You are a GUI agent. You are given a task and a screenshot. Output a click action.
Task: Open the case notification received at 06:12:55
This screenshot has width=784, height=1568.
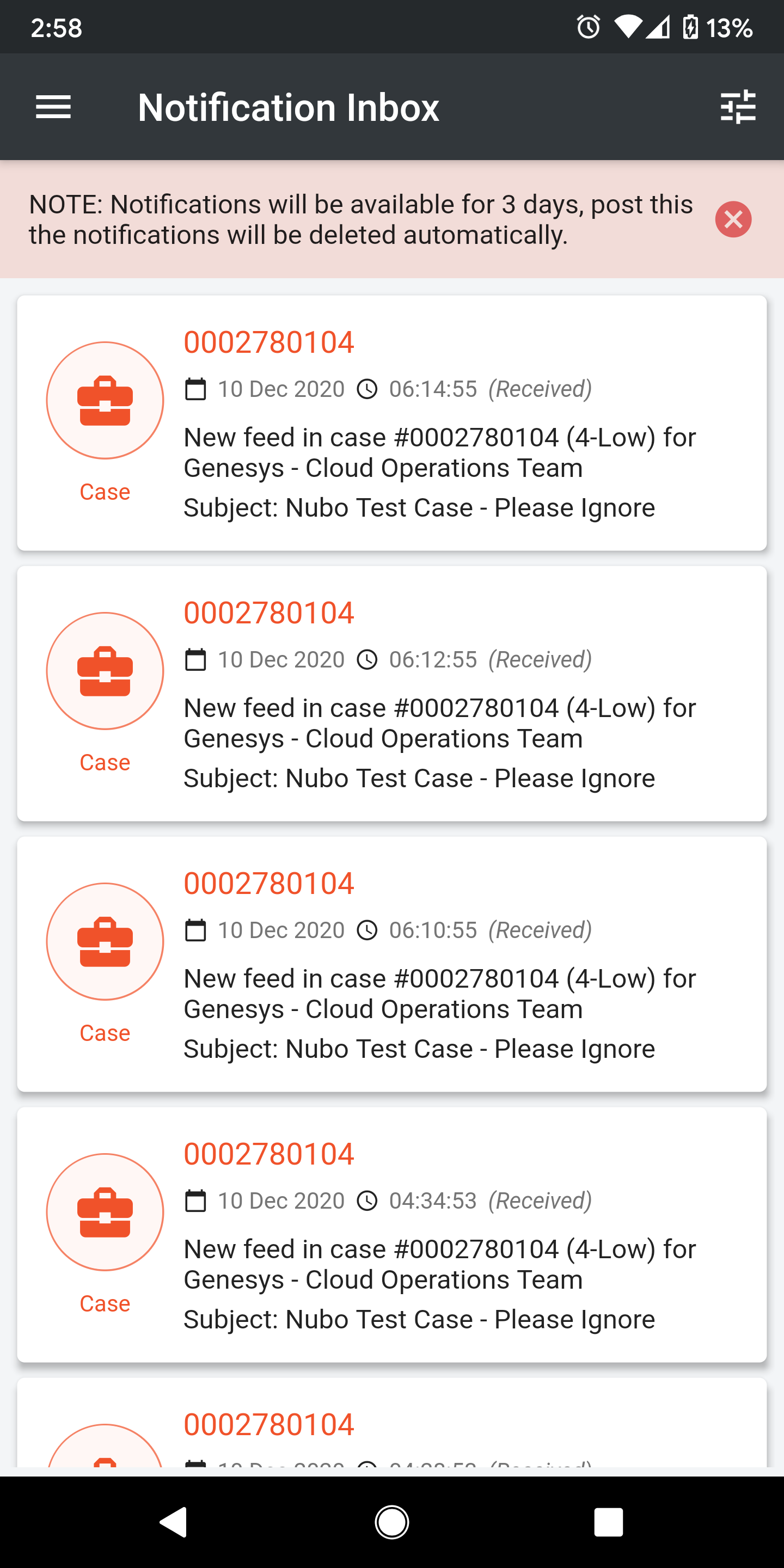pyautogui.click(x=392, y=693)
